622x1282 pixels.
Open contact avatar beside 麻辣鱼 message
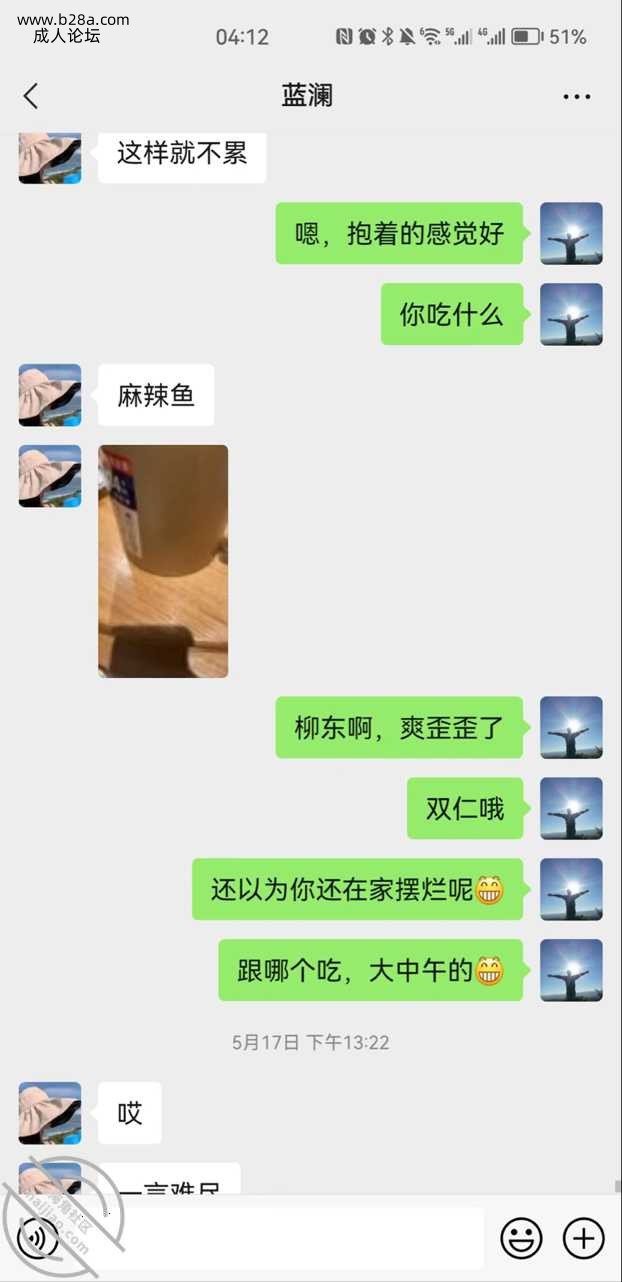[50, 395]
